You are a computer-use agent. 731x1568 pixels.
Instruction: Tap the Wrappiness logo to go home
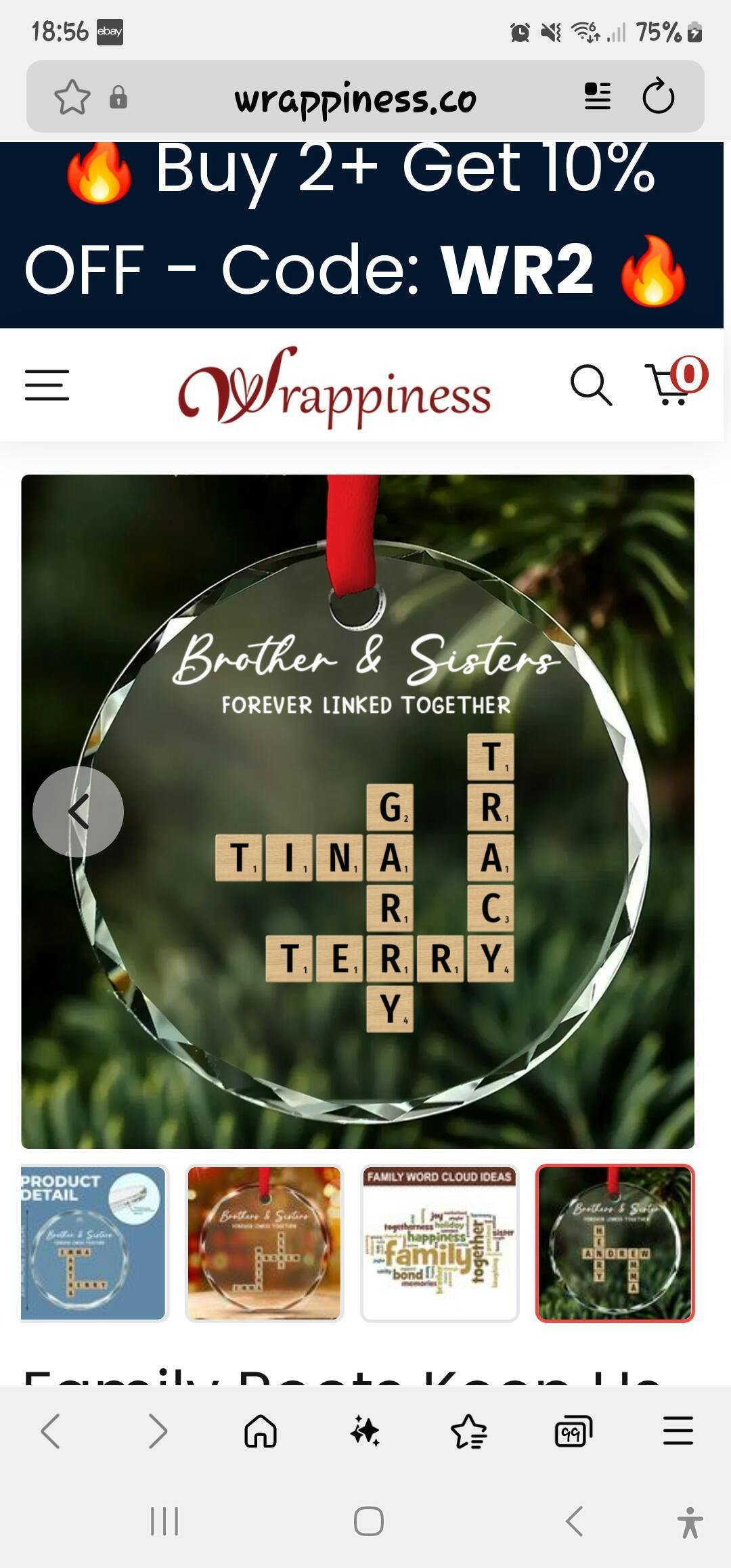(334, 387)
